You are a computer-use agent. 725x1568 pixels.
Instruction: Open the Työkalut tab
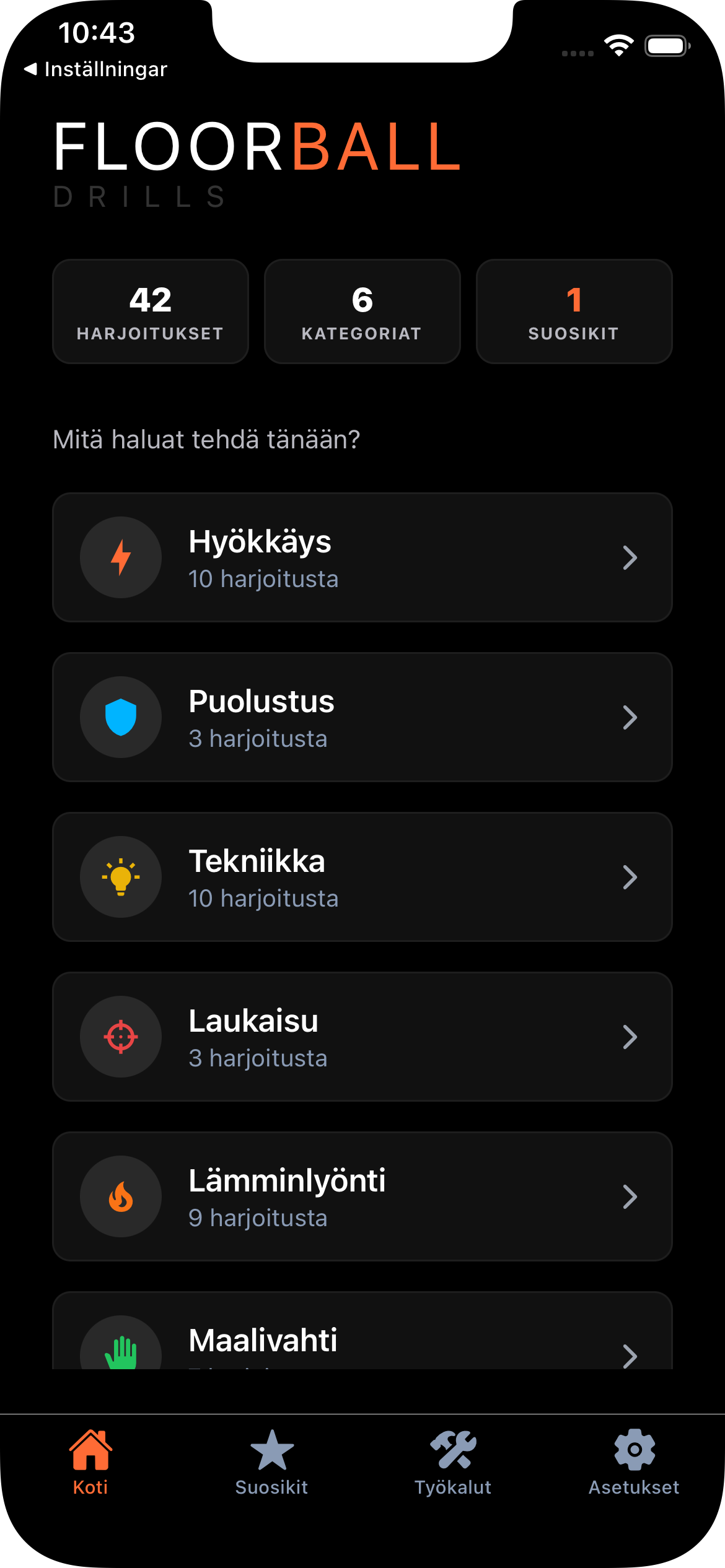pyautogui.click(x=453, y=1461)
